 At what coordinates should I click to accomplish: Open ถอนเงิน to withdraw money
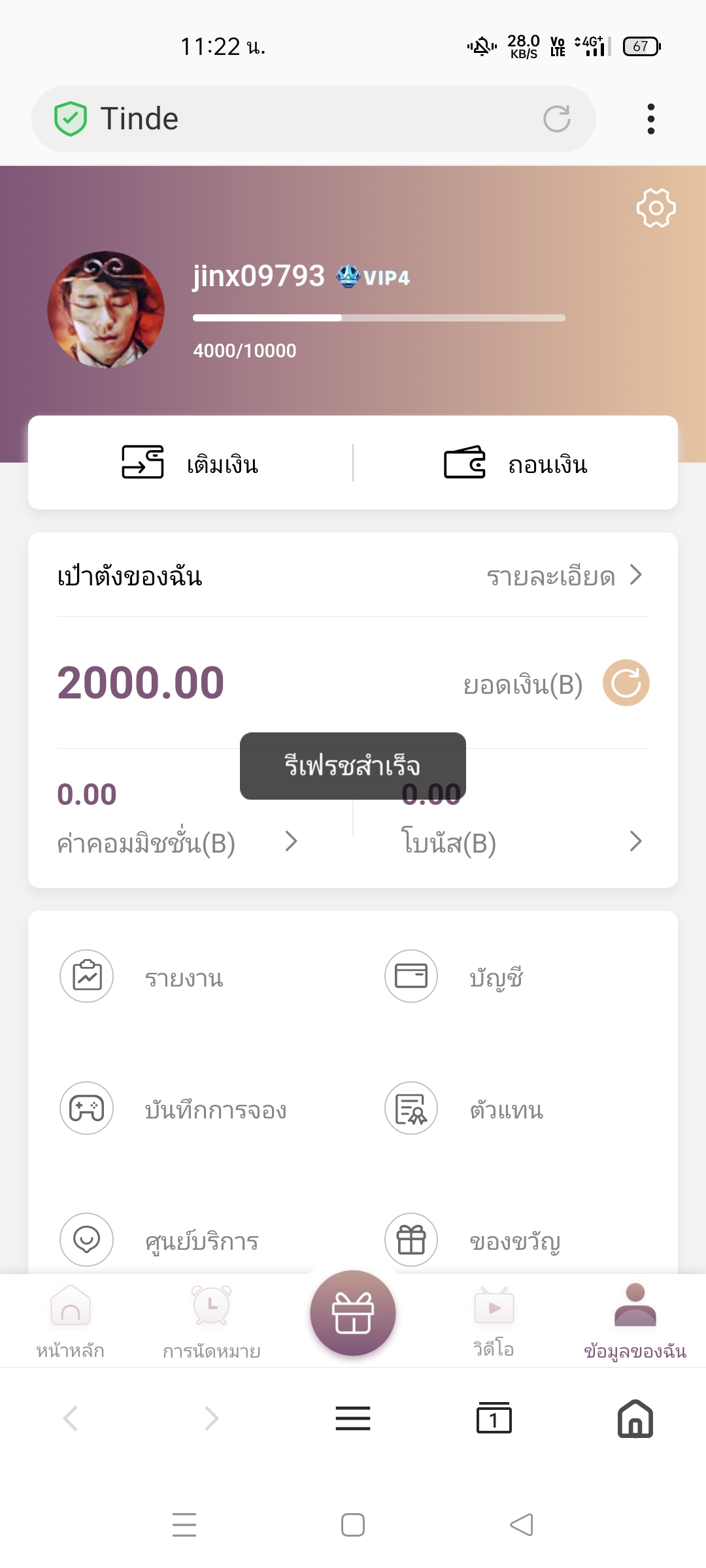click(x=515, y=463)
